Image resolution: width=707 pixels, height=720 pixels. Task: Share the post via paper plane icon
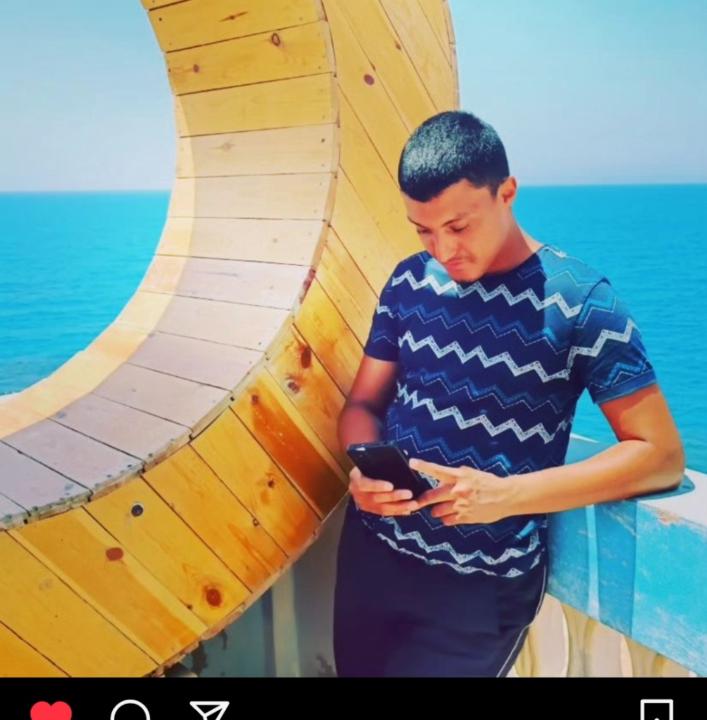[x=209, y=711]
